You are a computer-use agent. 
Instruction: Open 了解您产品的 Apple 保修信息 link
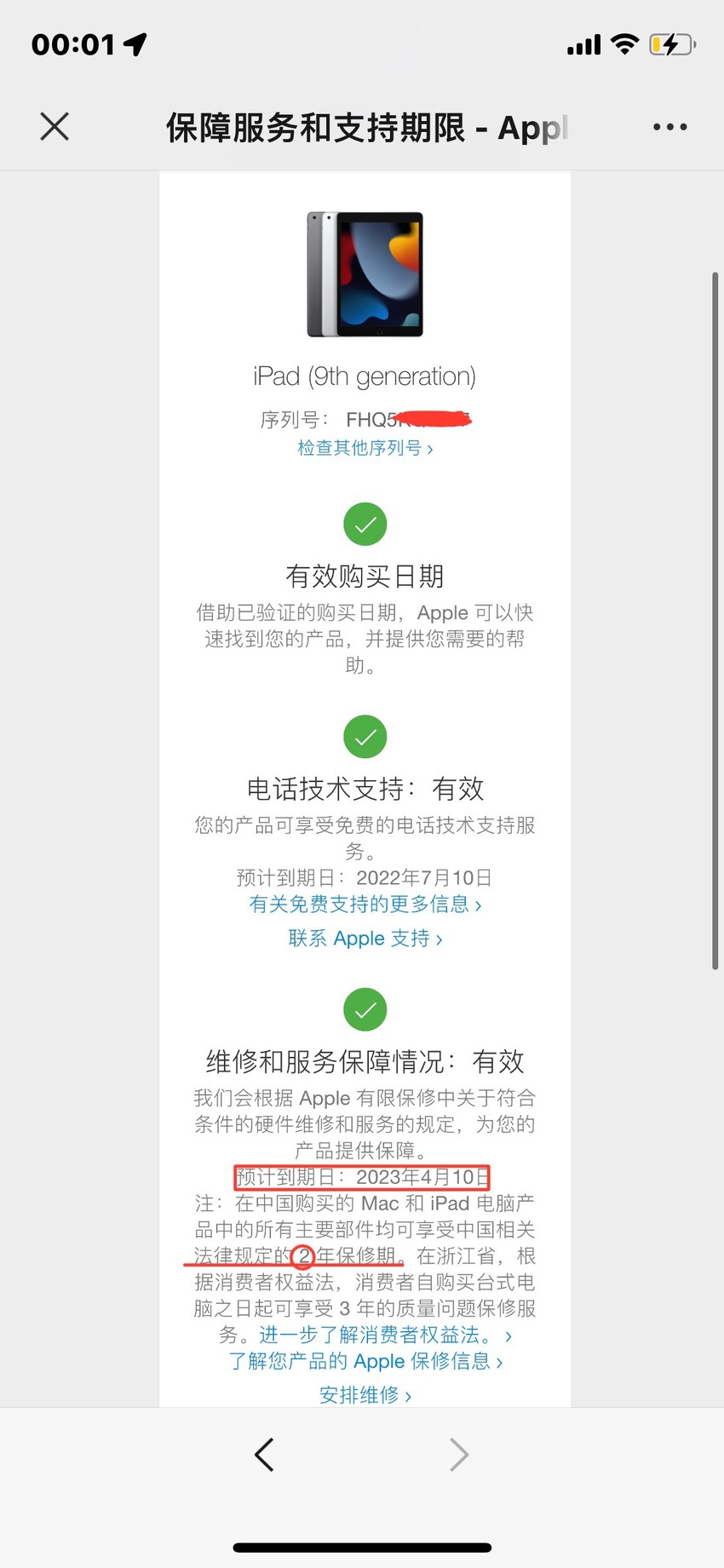click(x=365, y=1361)
